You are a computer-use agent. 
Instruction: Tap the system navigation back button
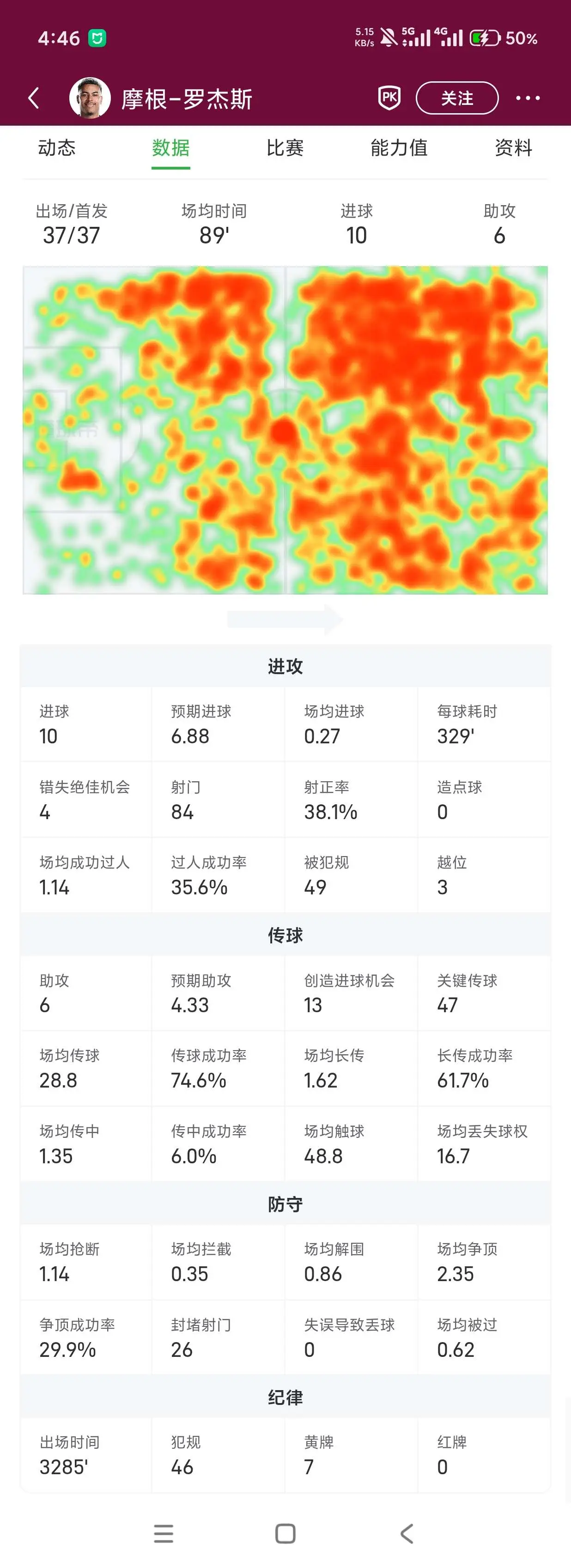407,1533
